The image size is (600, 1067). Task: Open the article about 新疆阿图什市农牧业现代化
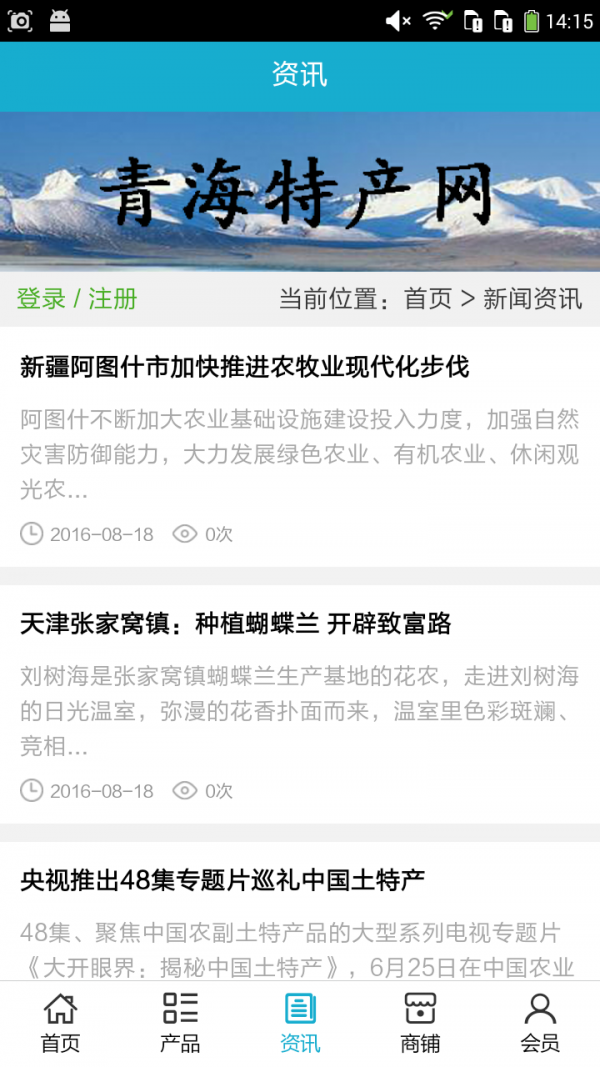245,367
